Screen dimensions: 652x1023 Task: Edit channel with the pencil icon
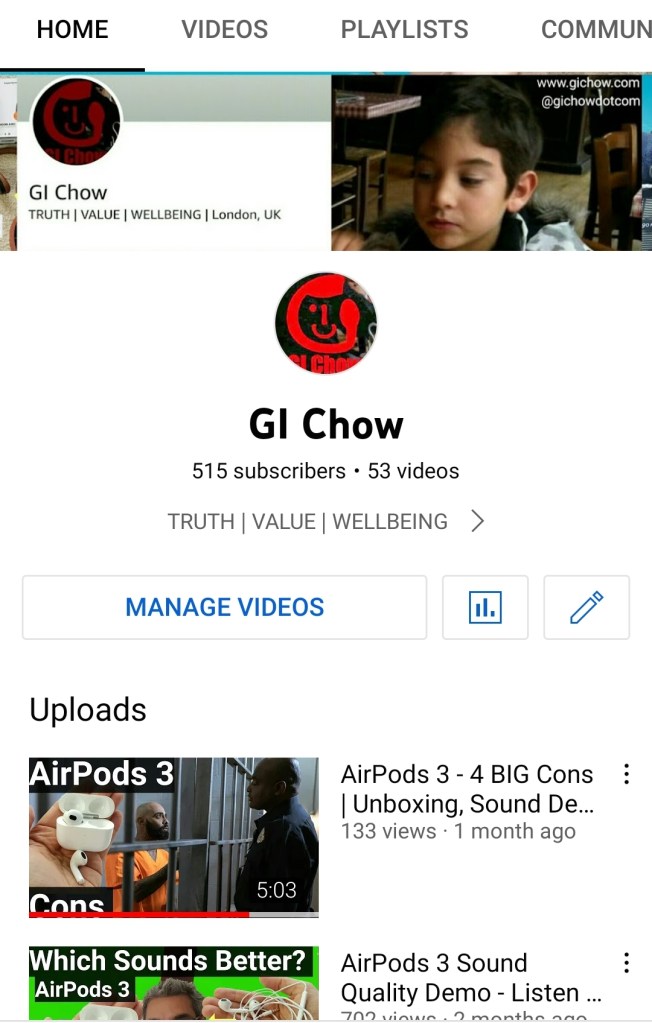click(x=586, y=607)
